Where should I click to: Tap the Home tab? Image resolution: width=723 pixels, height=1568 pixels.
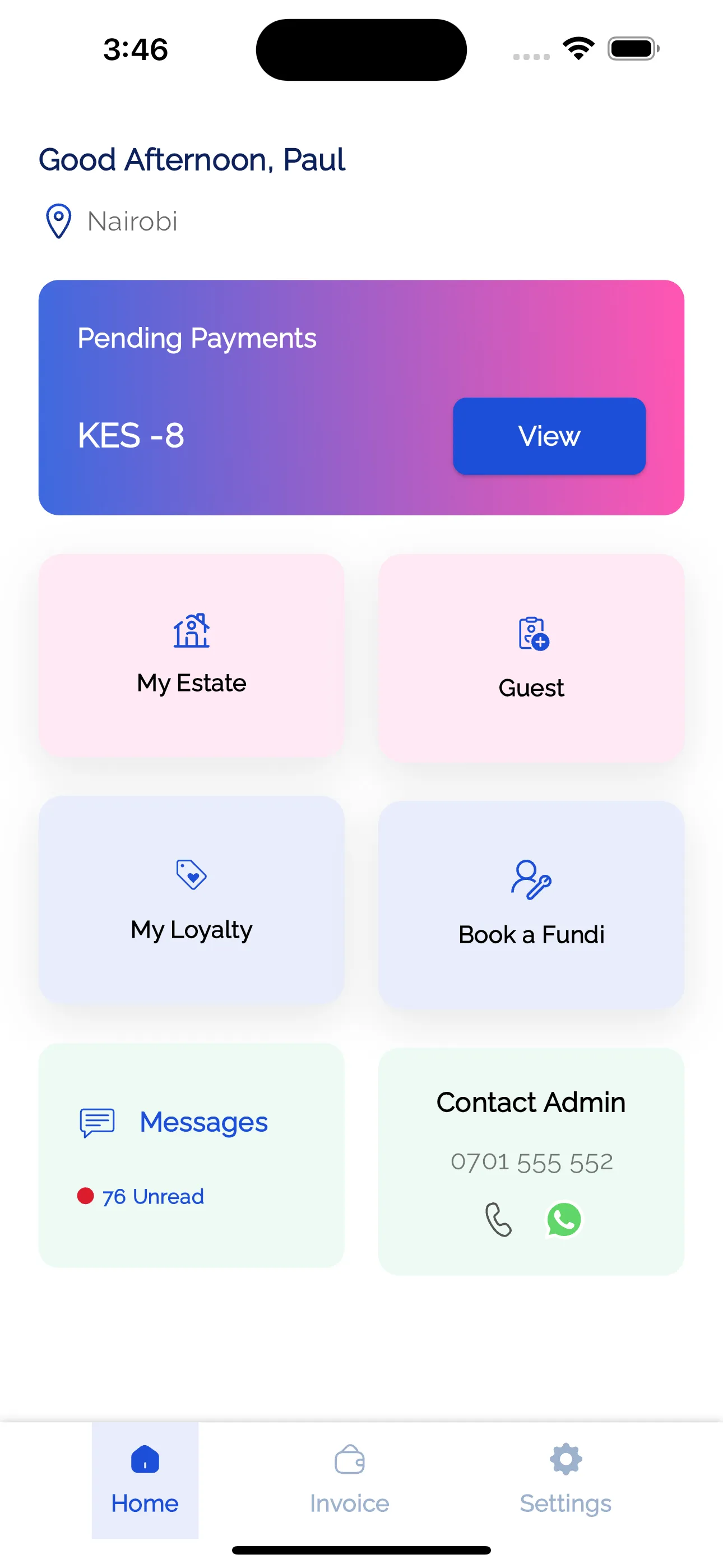pyautogui.click(x=145, y=1479)
